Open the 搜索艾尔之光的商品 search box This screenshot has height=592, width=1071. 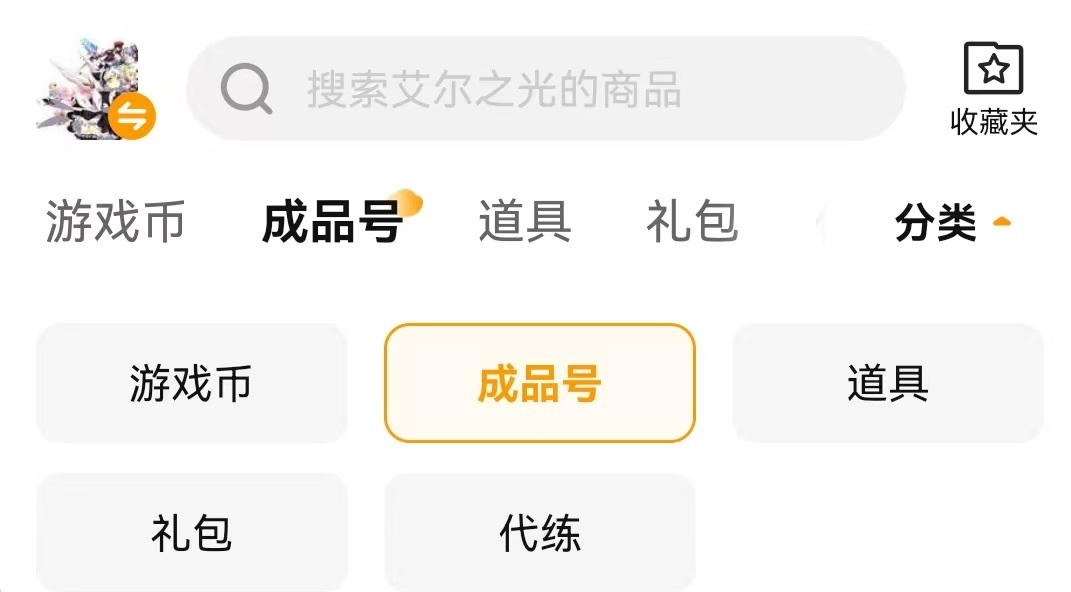click(545, 90)
